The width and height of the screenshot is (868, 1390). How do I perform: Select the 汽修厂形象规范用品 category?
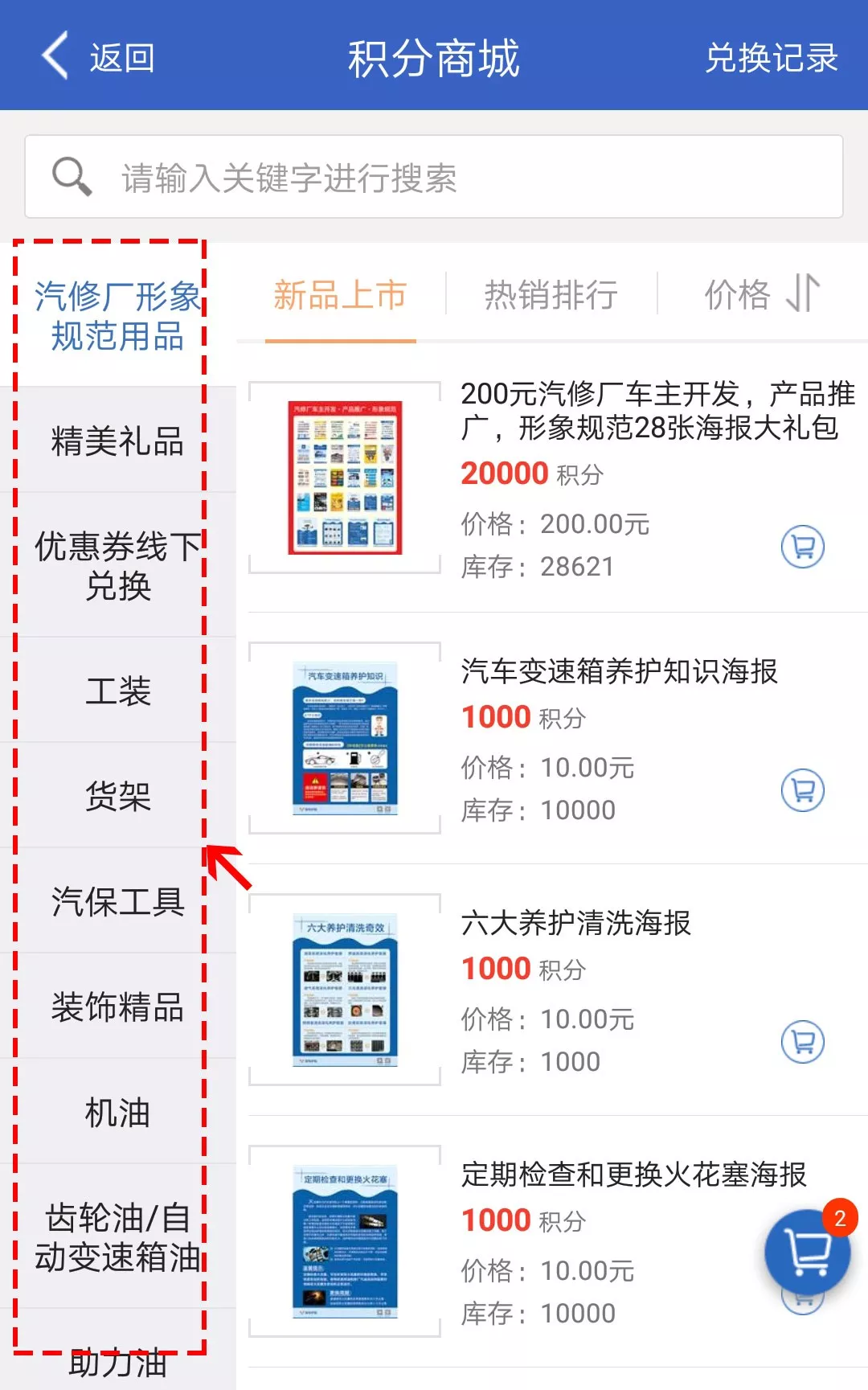tap(117, 316)
